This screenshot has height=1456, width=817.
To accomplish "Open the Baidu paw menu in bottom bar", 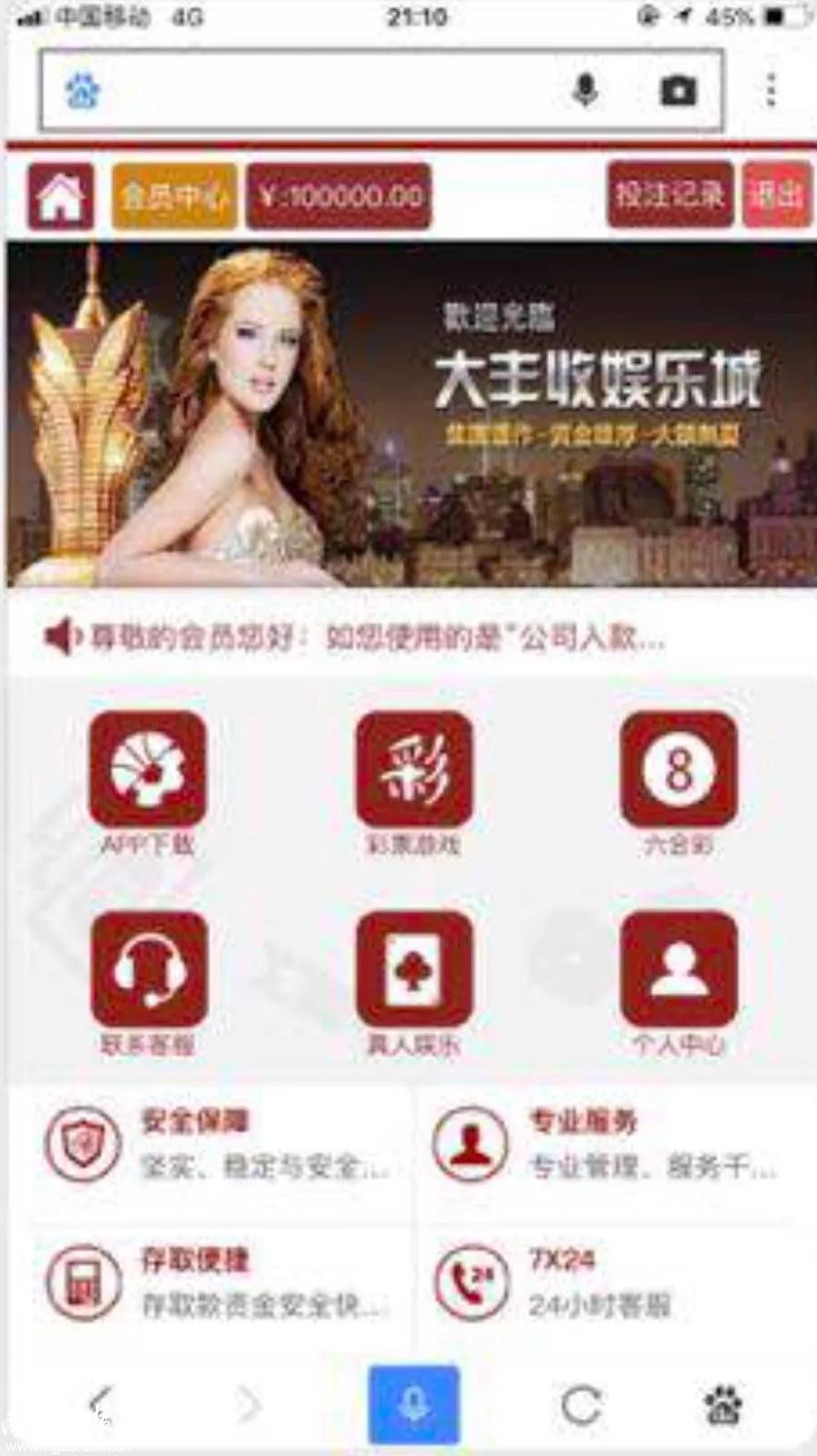I will pyautogui.click(x=723, y=1404).
